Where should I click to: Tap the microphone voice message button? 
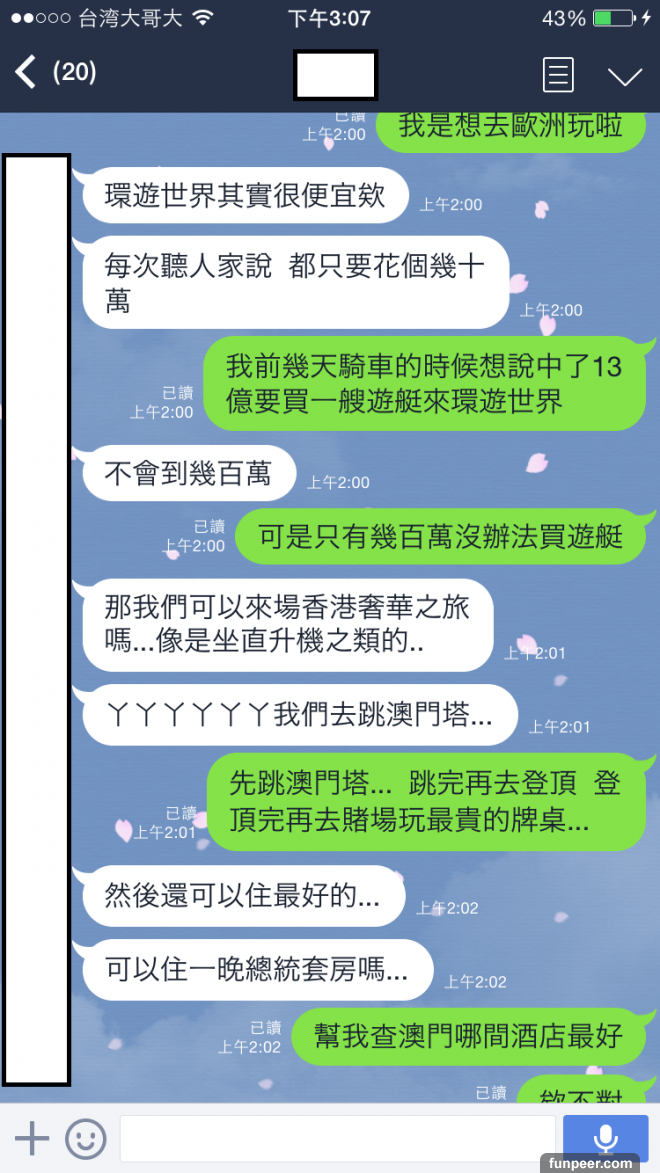[x=605, y=1138]
